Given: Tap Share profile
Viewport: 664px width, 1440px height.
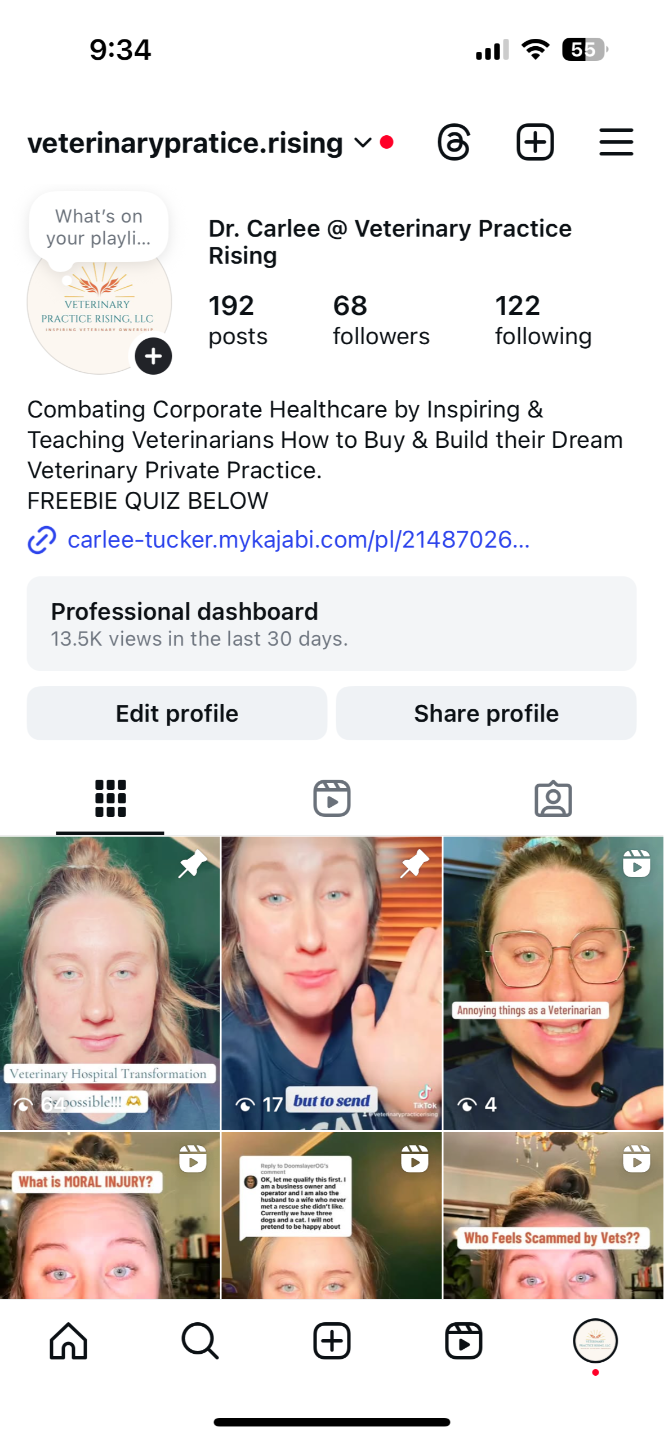Looking at the screenshot, I should 486,713.
